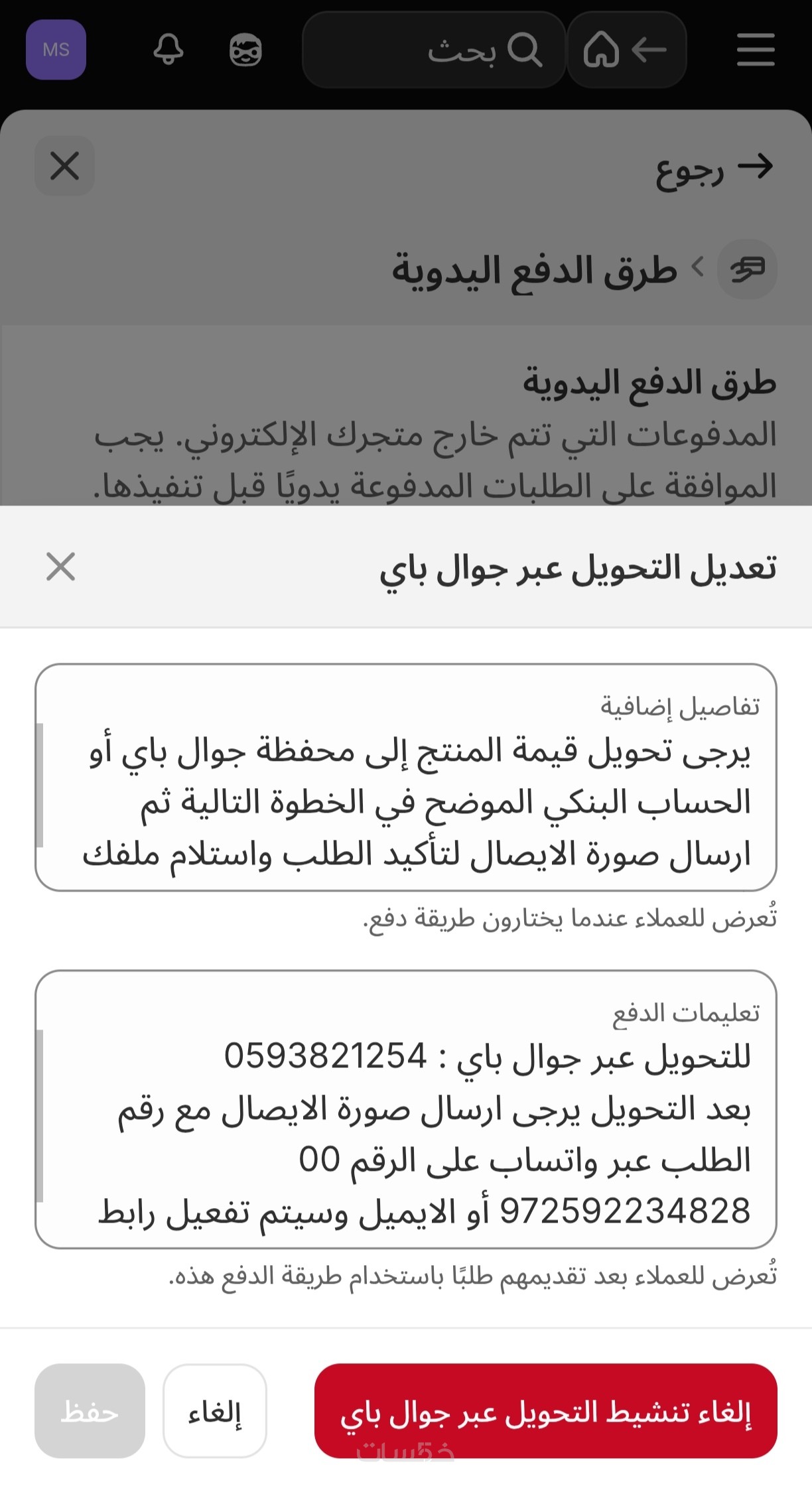This screenshot has width=812, height=1492.
Task: Close the settings panel with the X
Action: click(64, 166)
